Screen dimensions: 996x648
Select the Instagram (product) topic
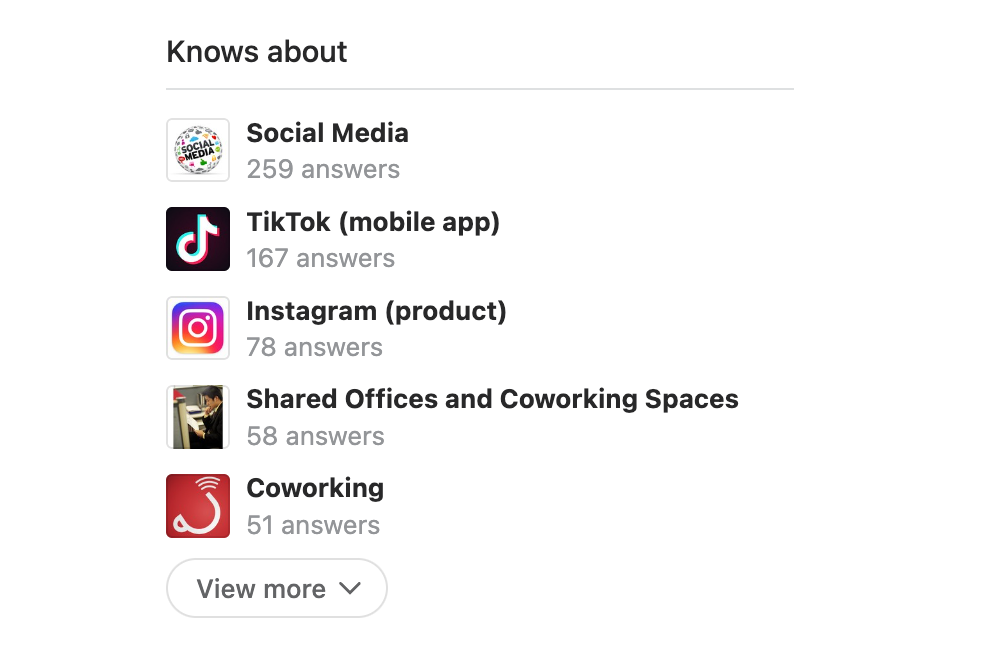coord(376,311)
